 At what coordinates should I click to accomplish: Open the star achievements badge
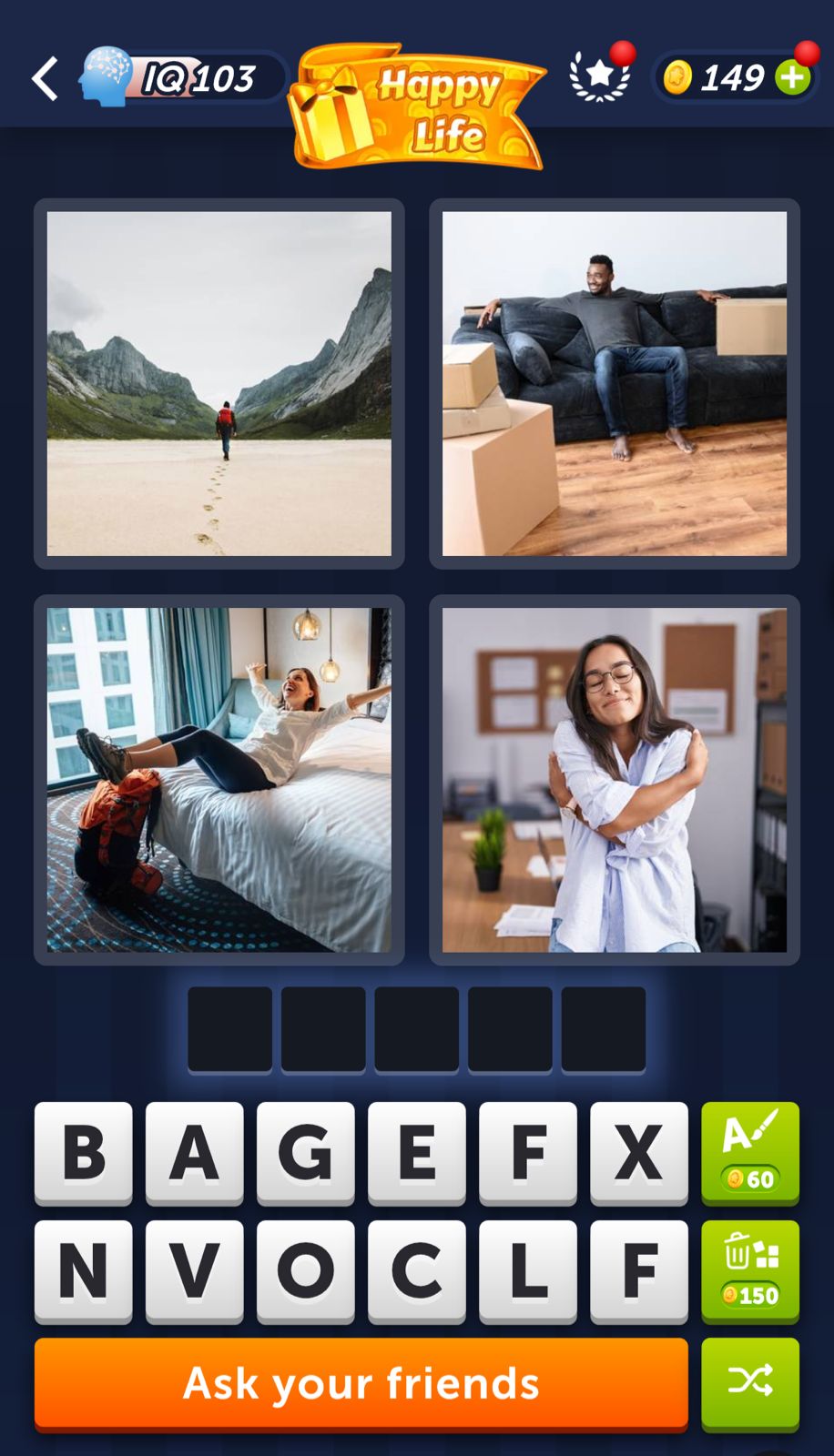[600, 76]
